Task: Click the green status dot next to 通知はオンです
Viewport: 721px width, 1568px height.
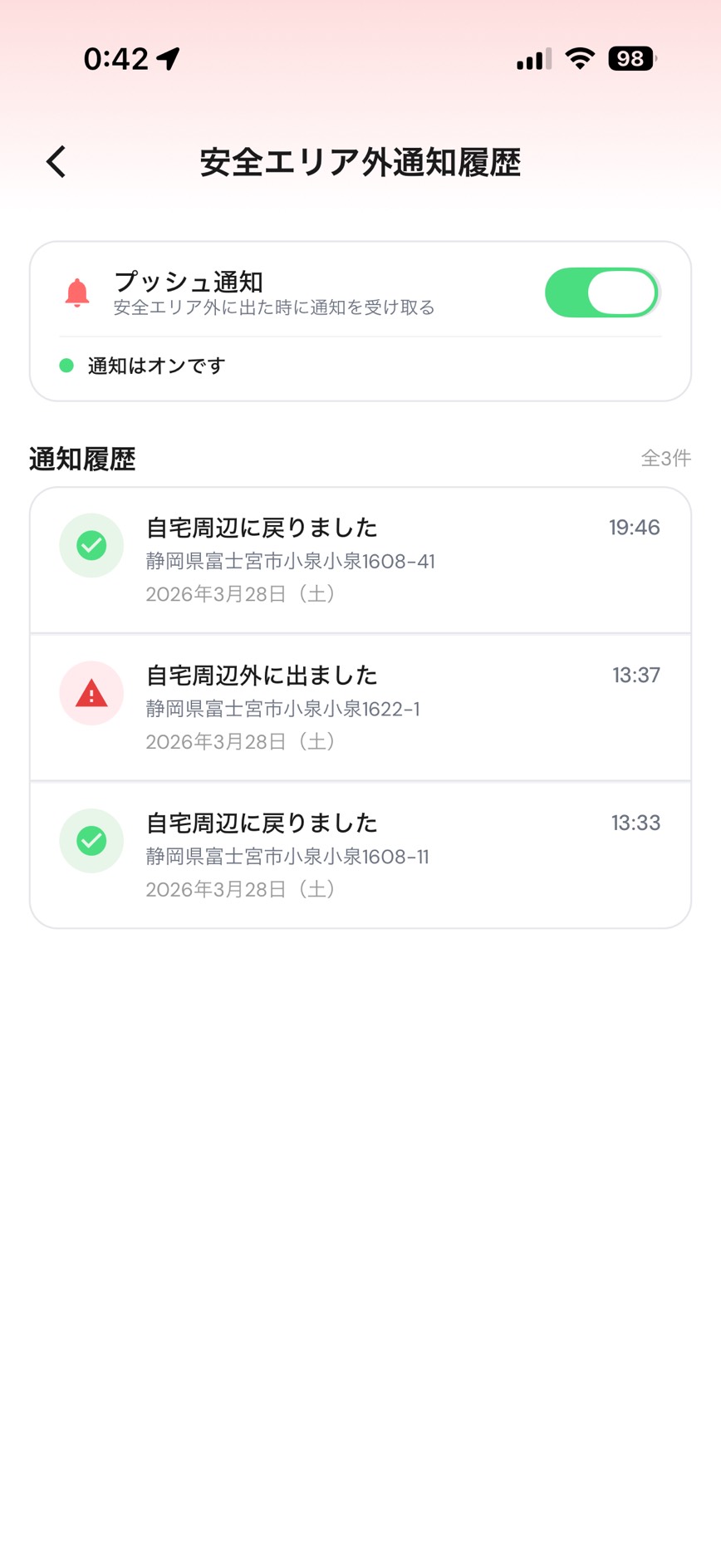Action: [66, 366]
